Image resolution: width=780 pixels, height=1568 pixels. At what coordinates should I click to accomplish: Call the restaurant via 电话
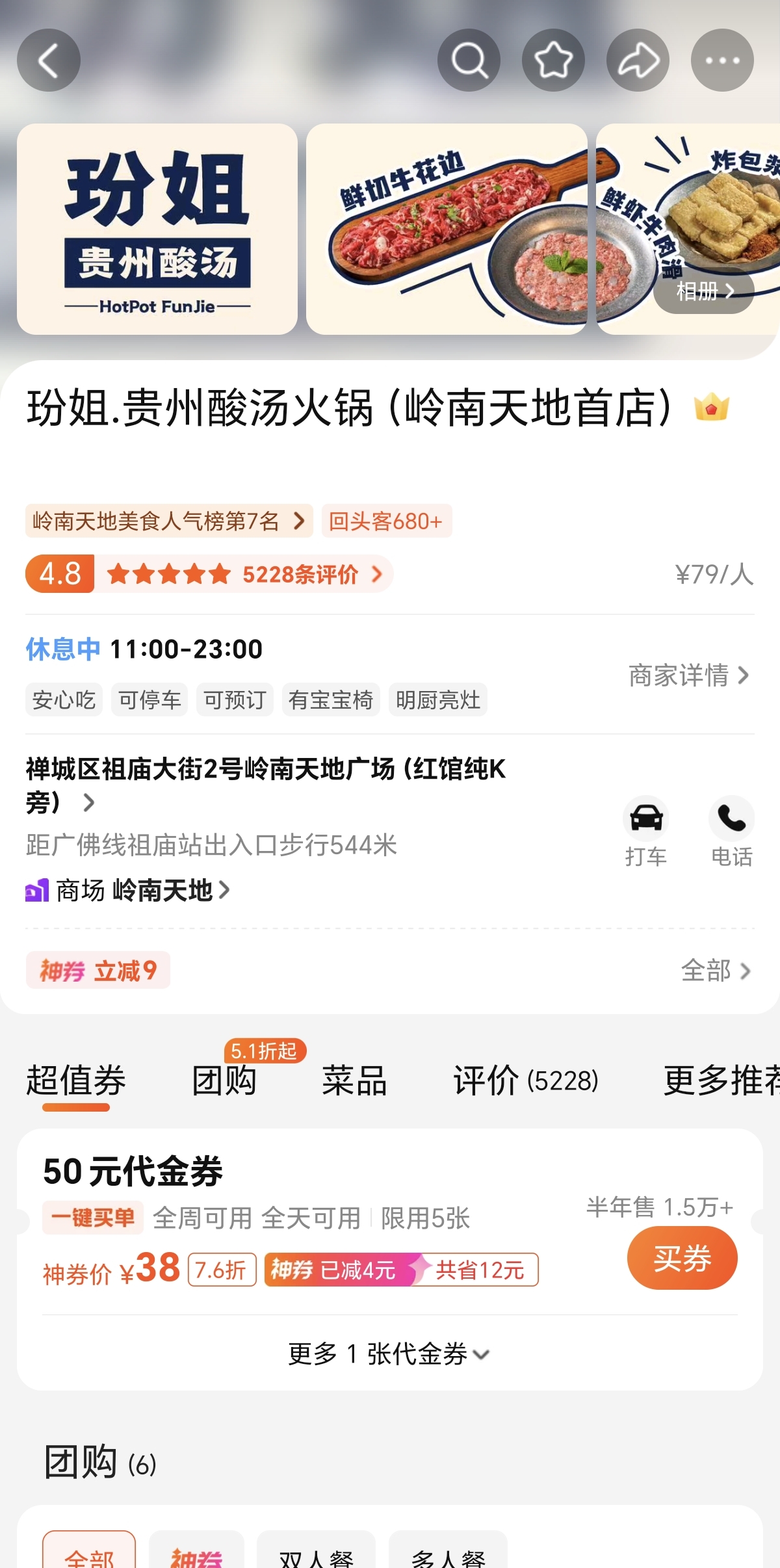point(731,831)
